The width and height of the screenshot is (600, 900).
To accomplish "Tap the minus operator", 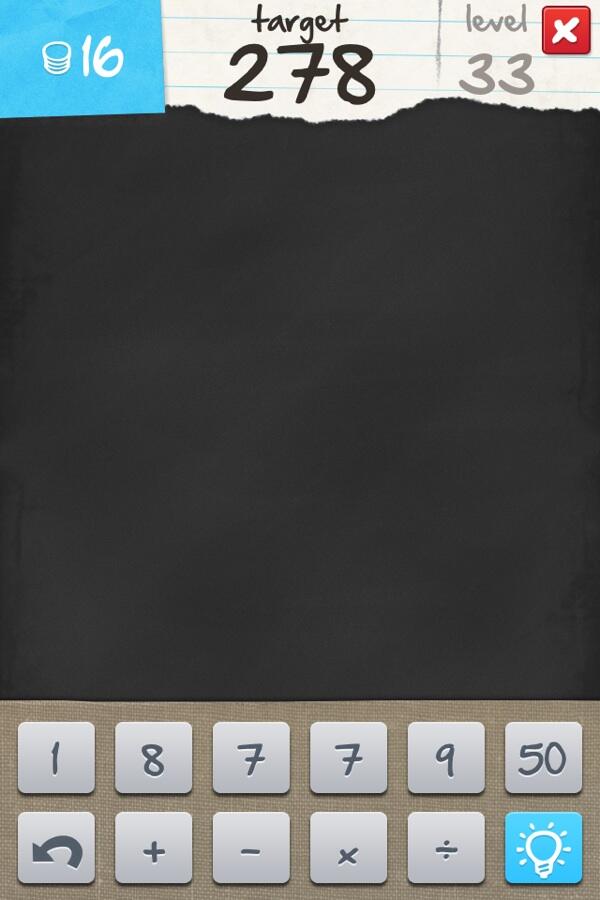I will tap(251, 849).
